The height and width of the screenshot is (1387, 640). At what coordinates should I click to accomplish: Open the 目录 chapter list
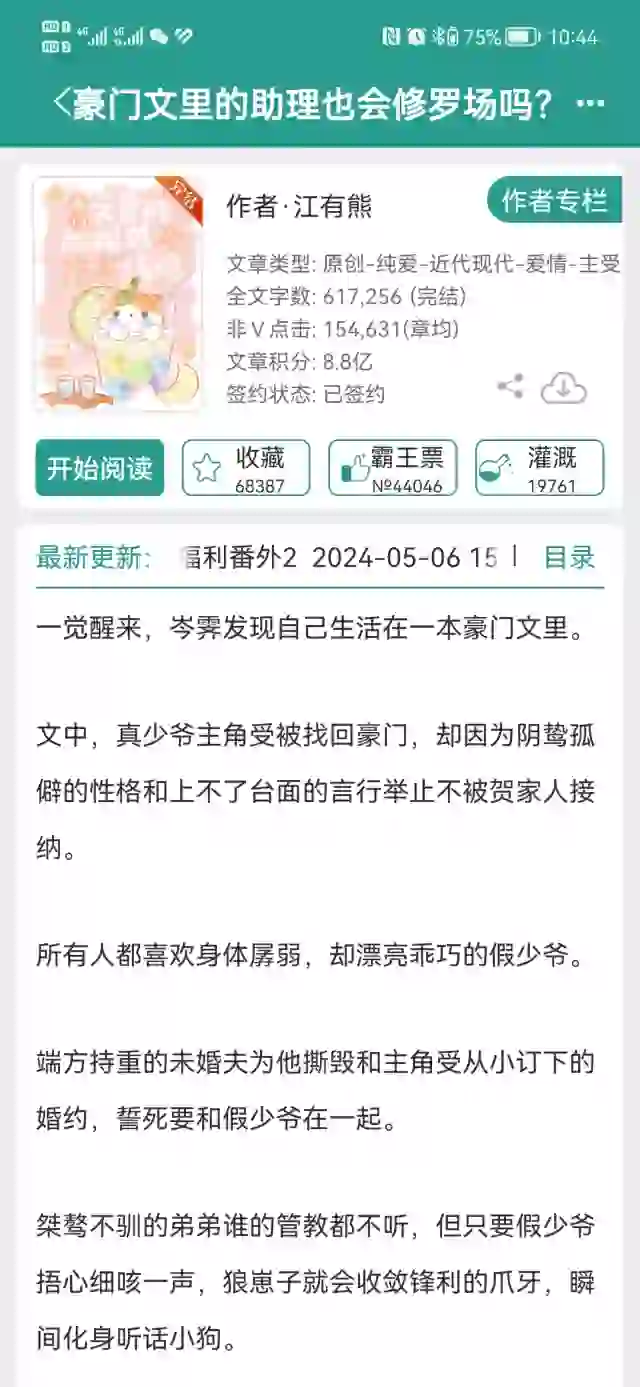click(569, 557)
